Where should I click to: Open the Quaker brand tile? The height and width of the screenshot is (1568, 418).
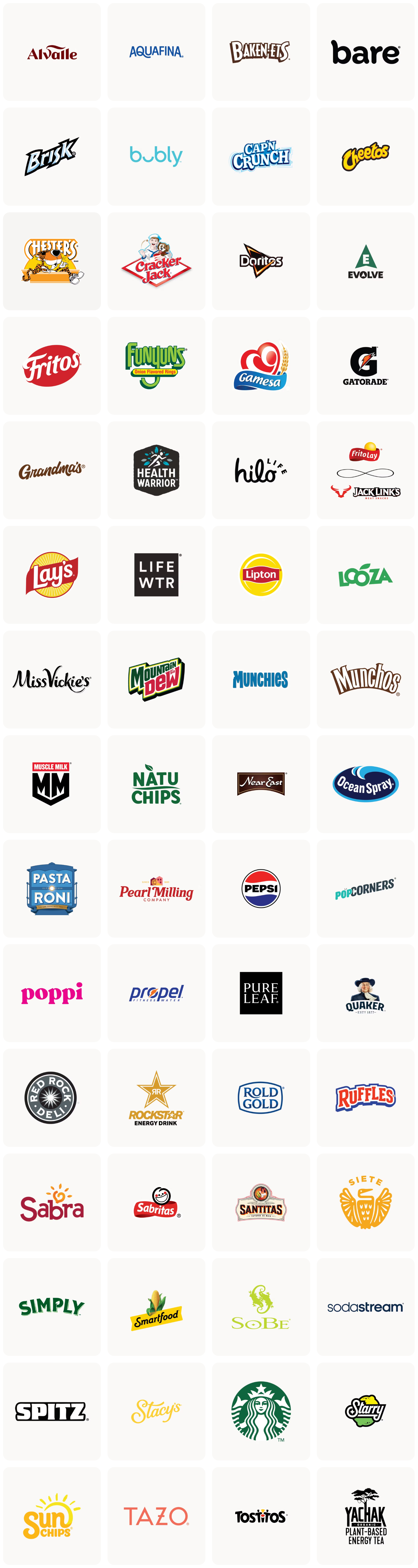pyautogui.click(x=365, y=993)
